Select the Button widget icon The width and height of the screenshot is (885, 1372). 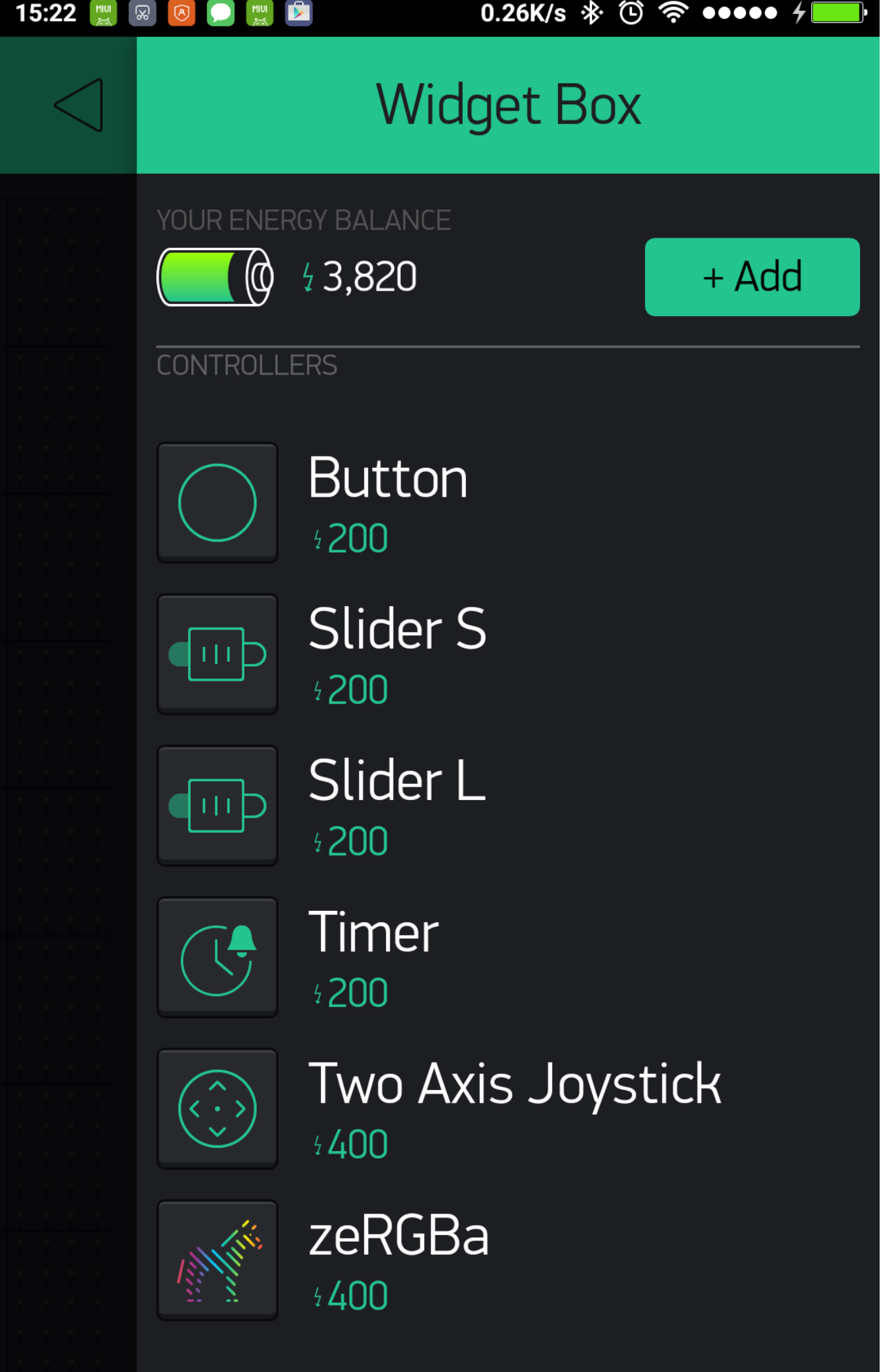(x=216, y=501)
